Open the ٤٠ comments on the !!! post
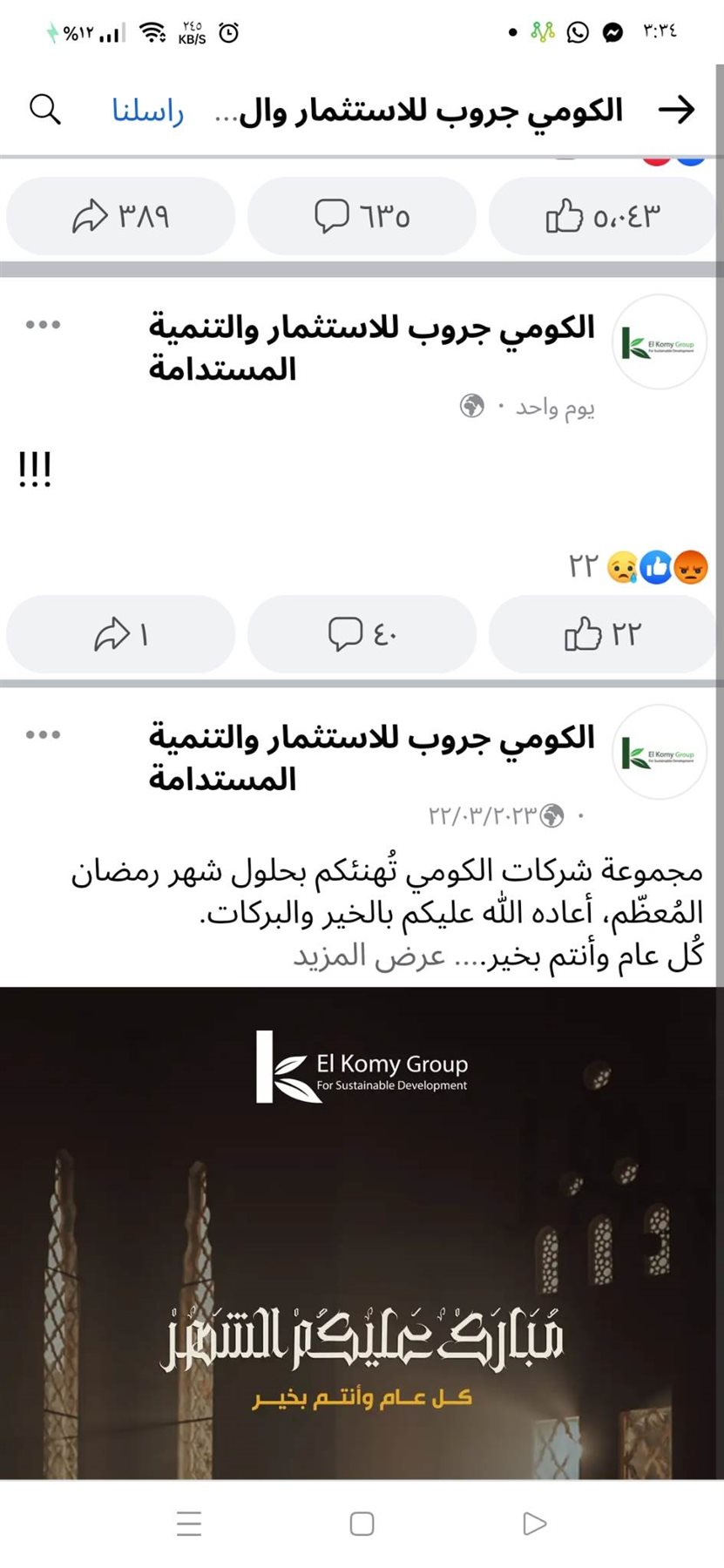The image size is (724, 1568). [362, 634]
